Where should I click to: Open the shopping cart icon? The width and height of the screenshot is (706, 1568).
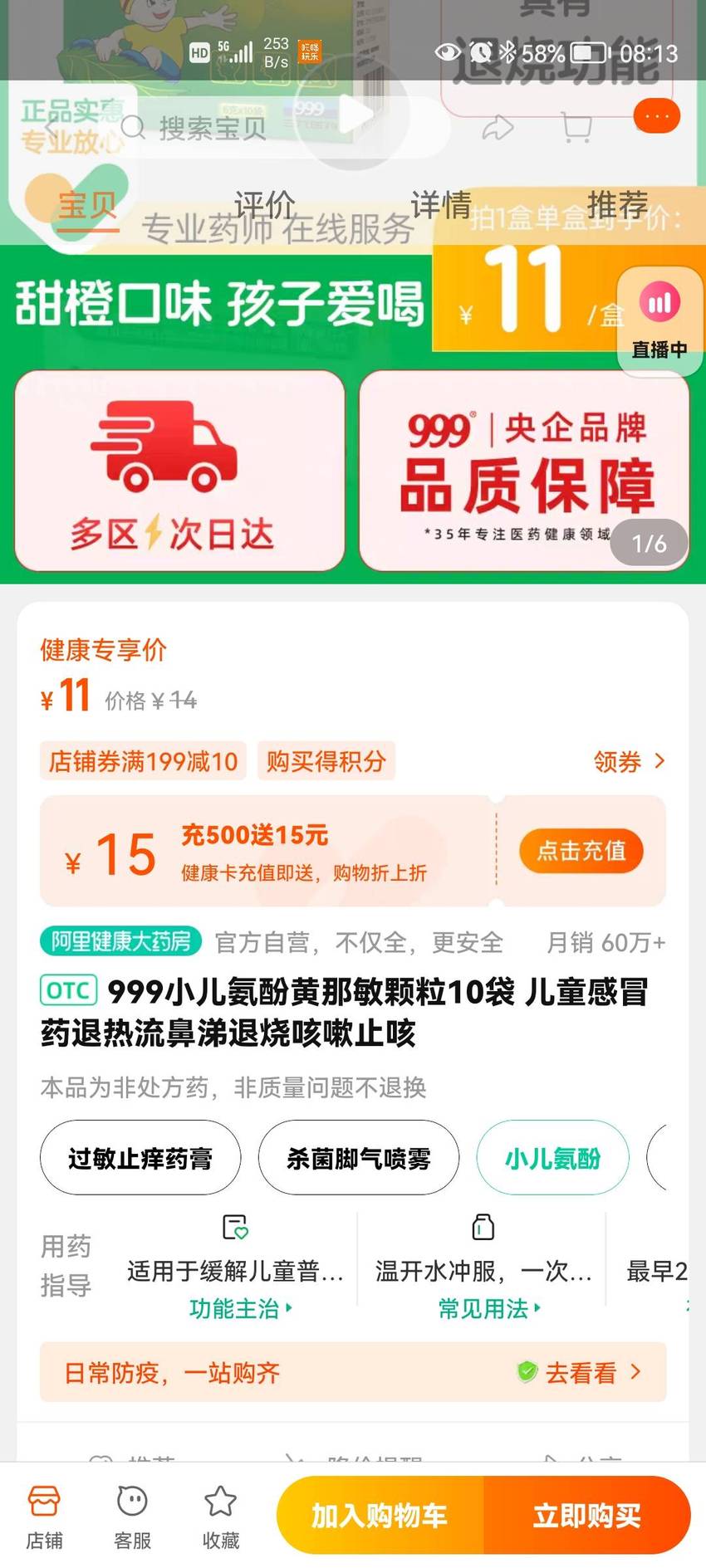pos(576,128)
